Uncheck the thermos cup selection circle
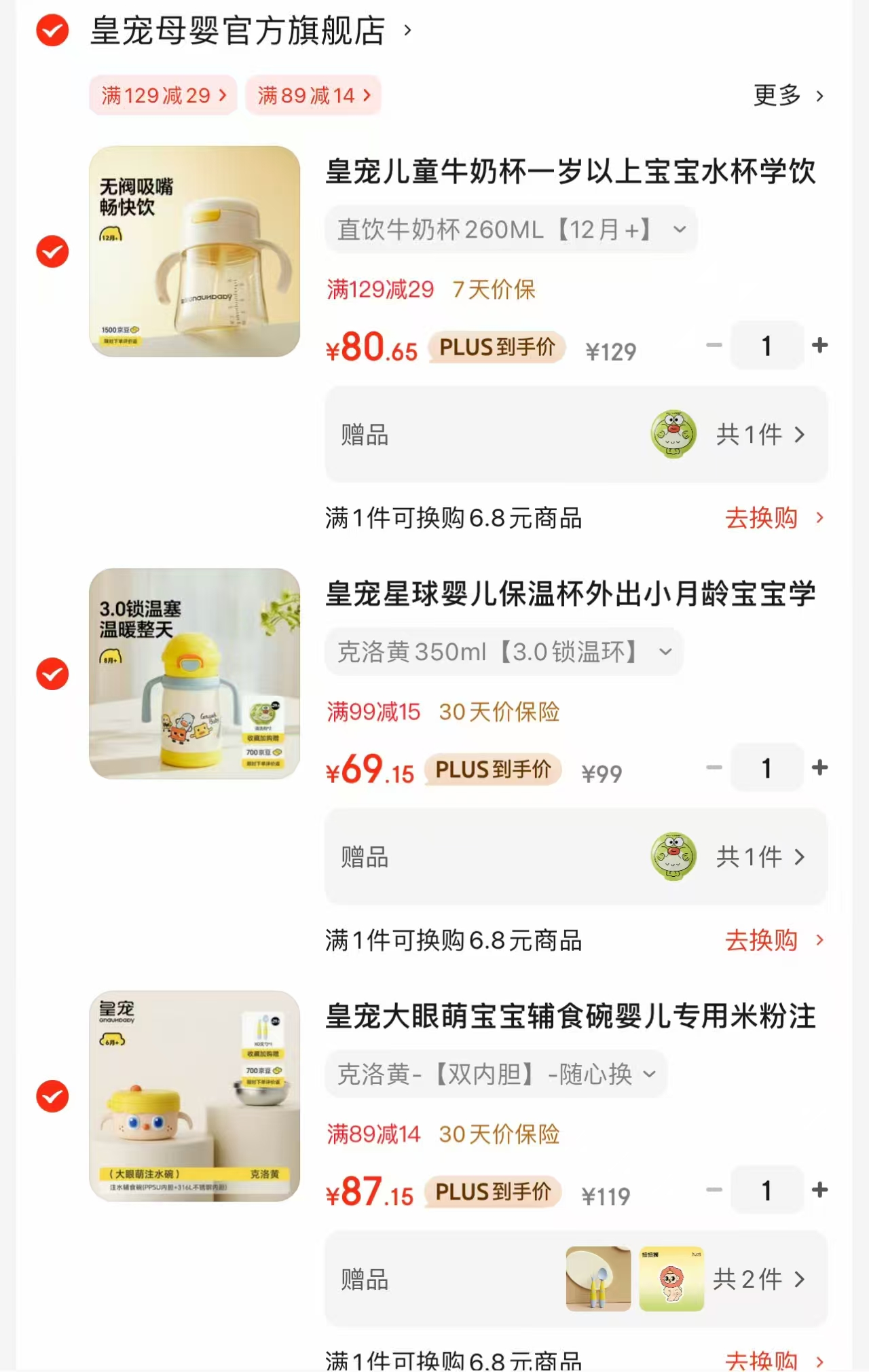The width and height of the screenshot is (869, 1372). click(x=51, y=674)
